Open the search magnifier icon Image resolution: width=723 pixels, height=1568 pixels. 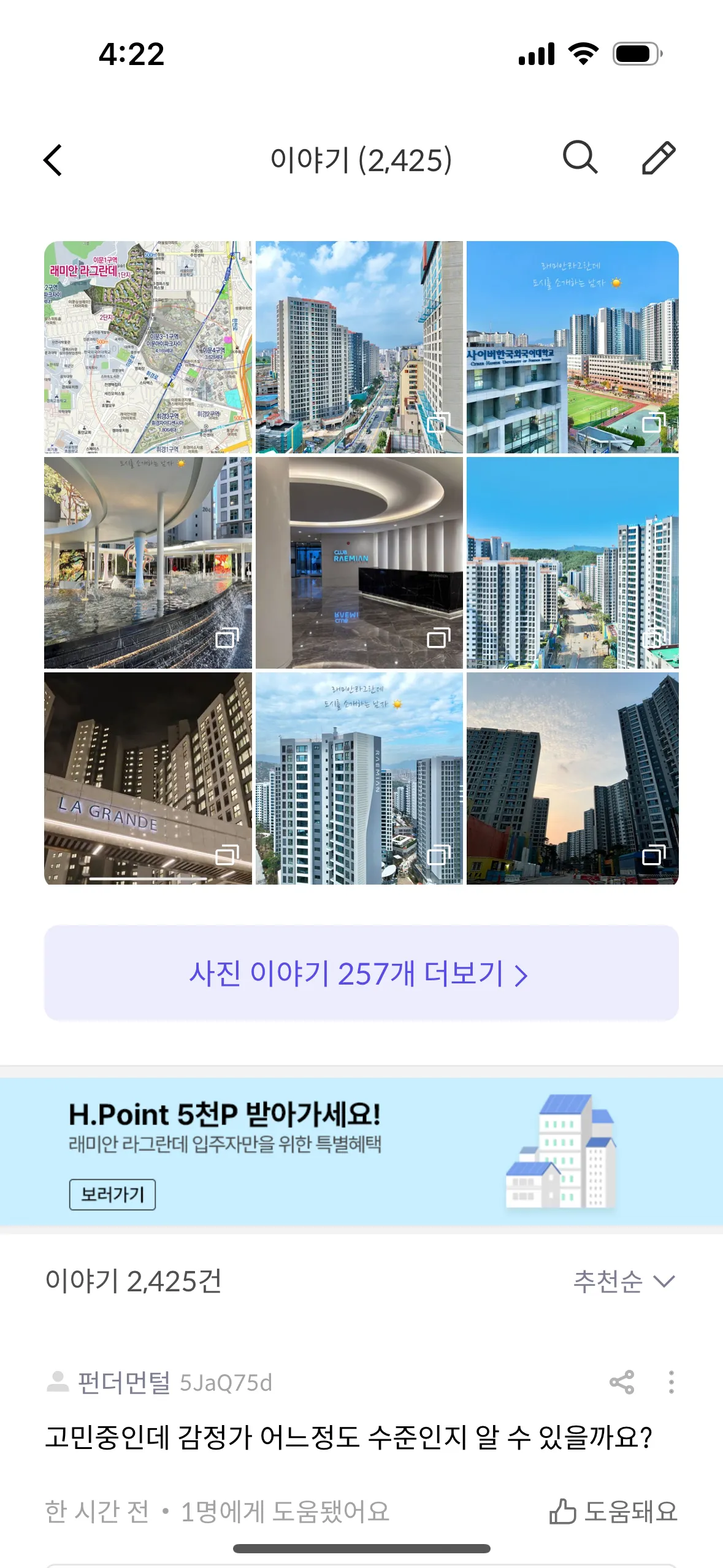tap(580, 158)
